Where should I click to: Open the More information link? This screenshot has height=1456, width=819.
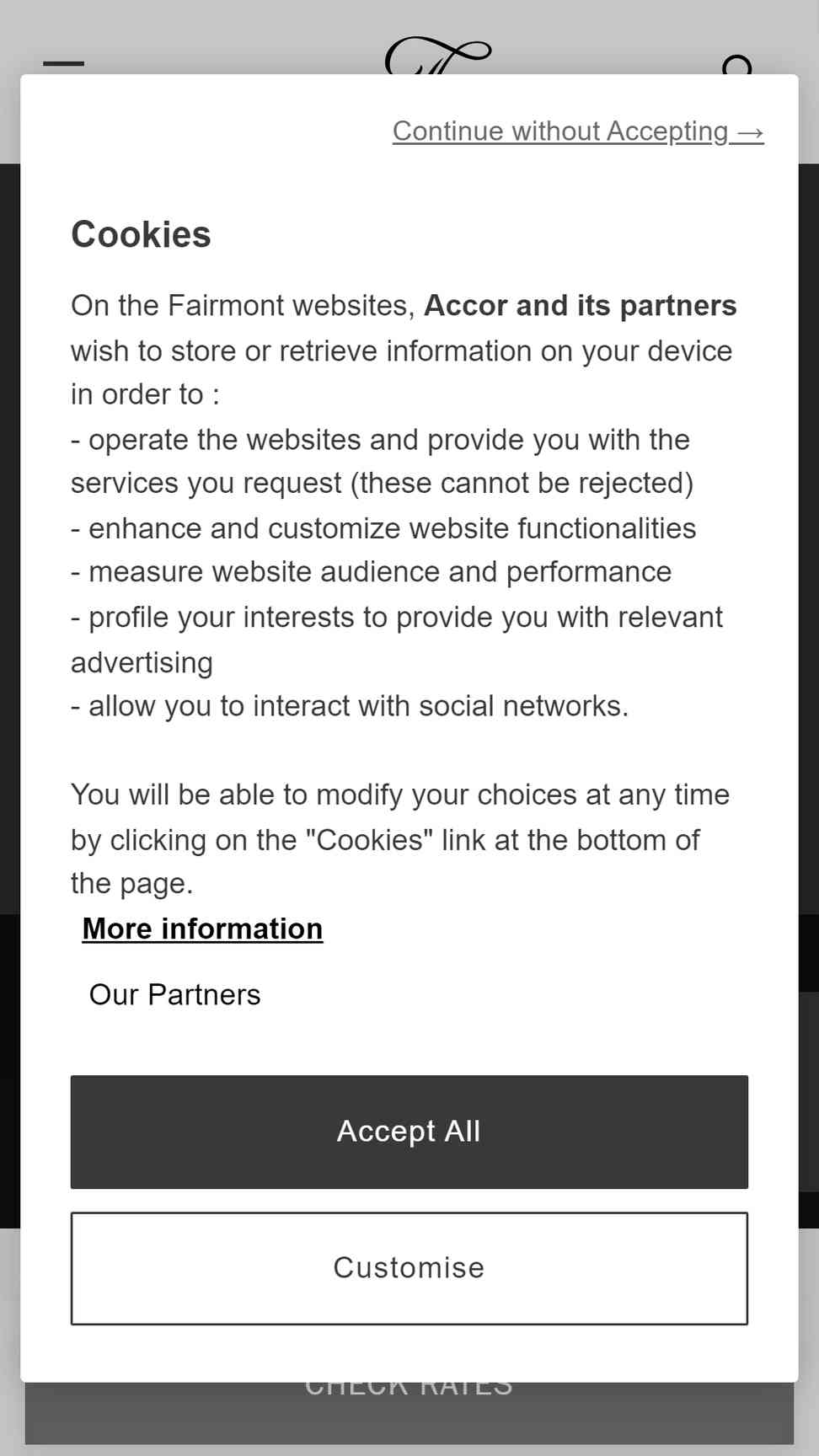(x=202, y=929)
